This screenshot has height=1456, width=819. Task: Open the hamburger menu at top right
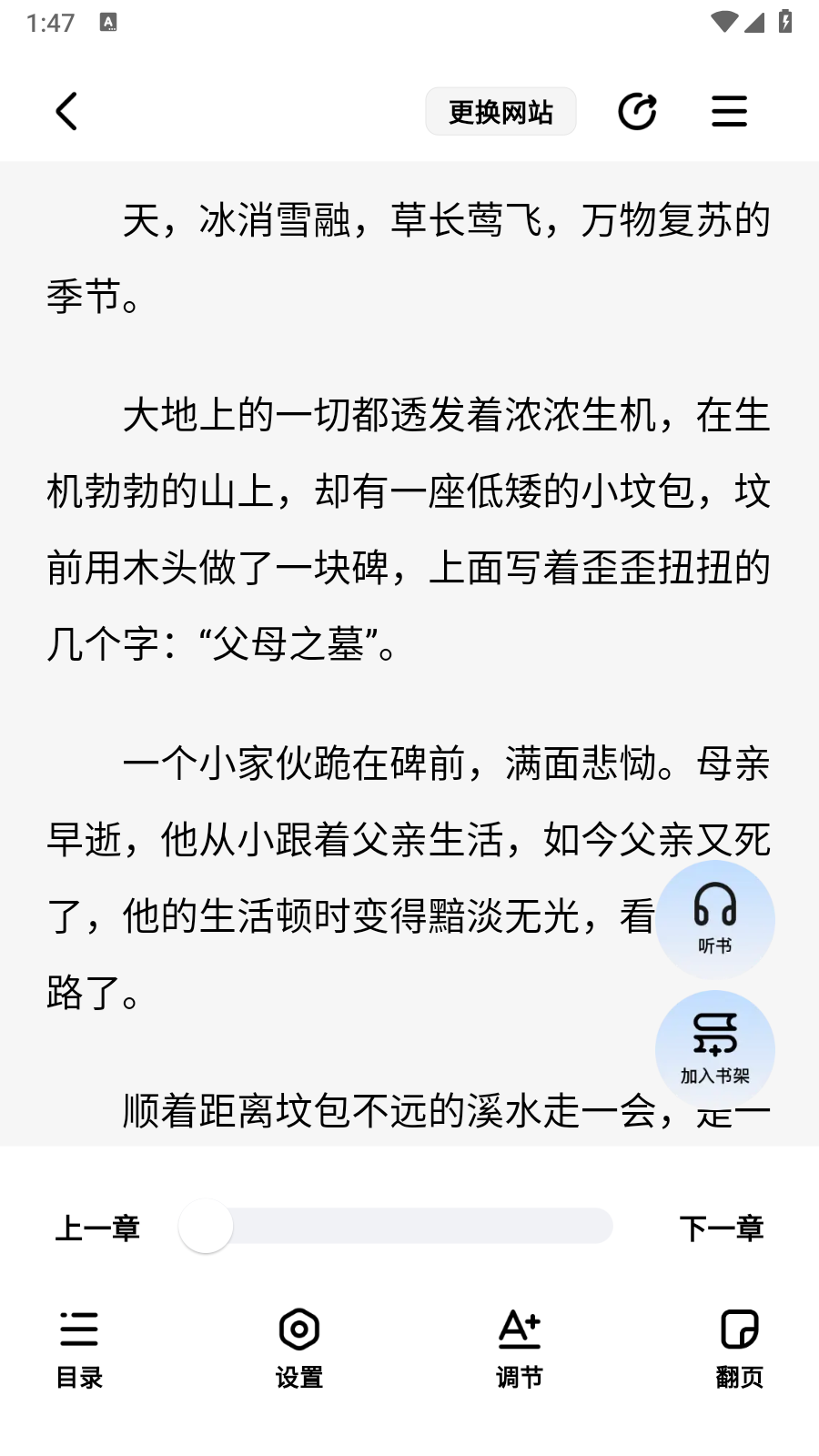(729, 112)
